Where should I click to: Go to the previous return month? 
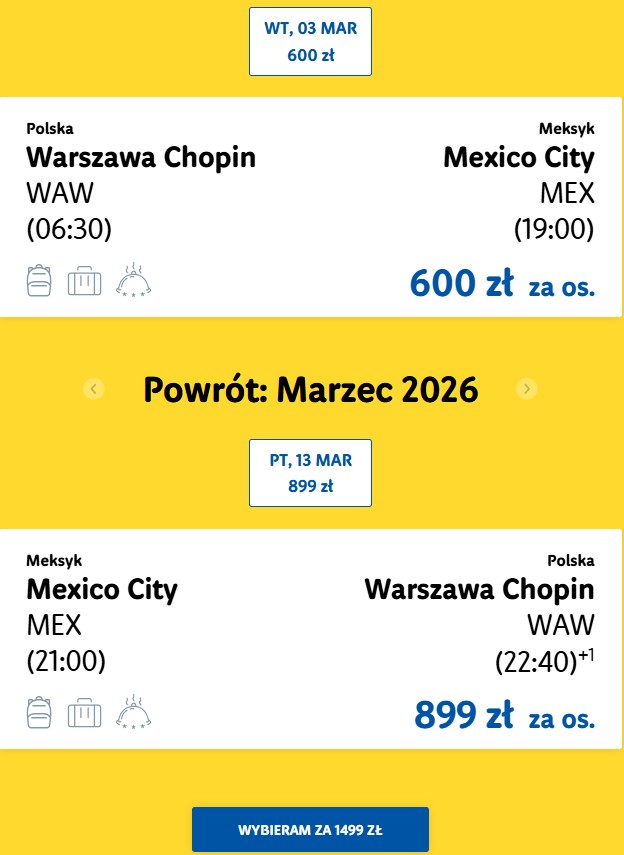(x=94, y=389)
